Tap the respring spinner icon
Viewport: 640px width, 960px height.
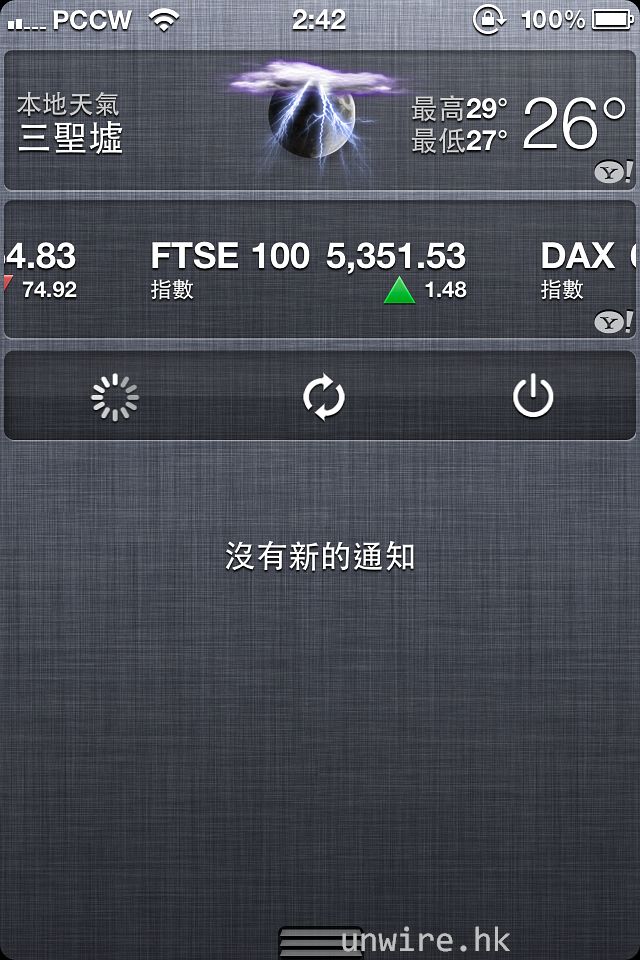point(115,398)
